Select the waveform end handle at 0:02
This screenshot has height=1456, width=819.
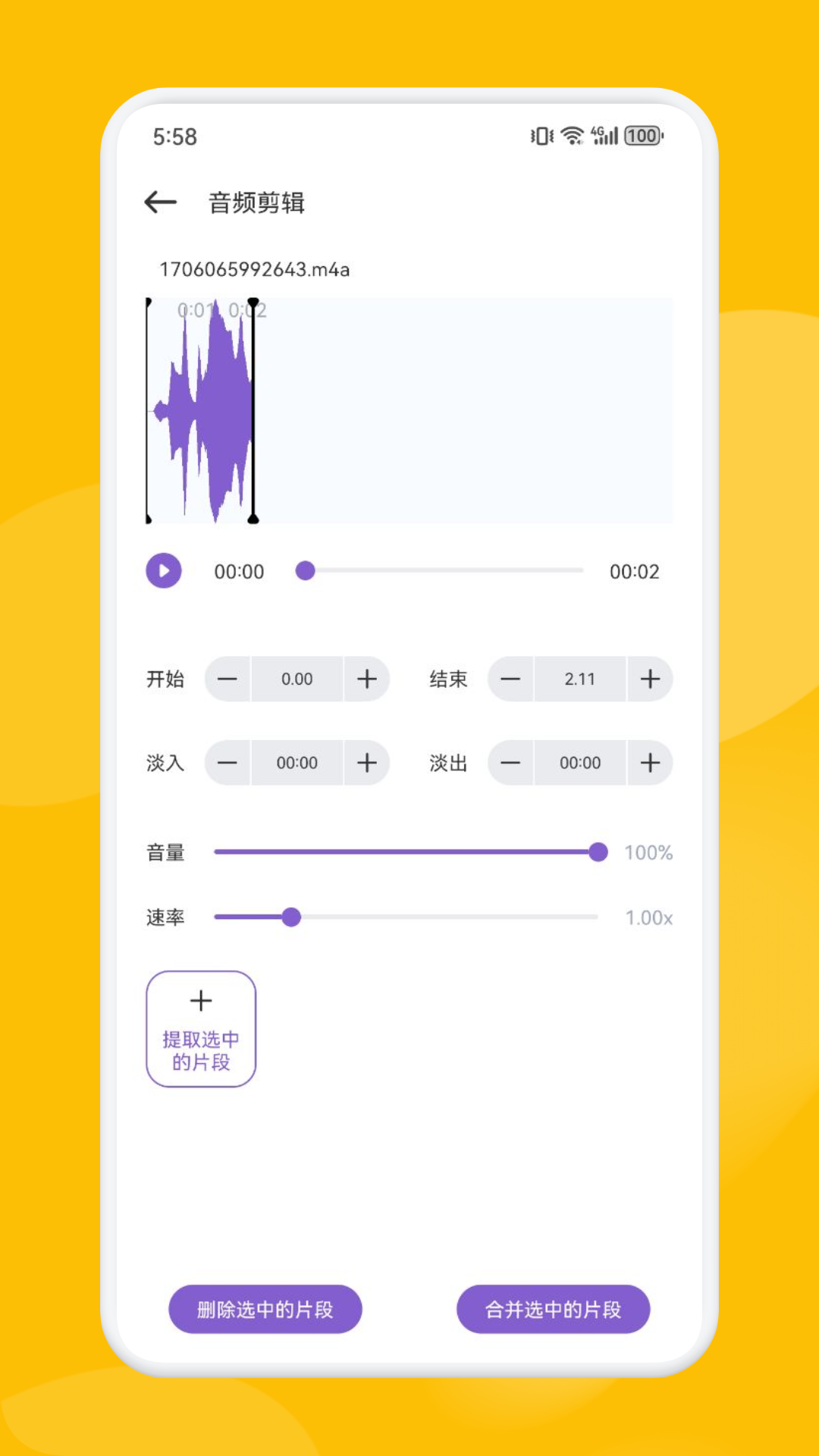[253, 410]
